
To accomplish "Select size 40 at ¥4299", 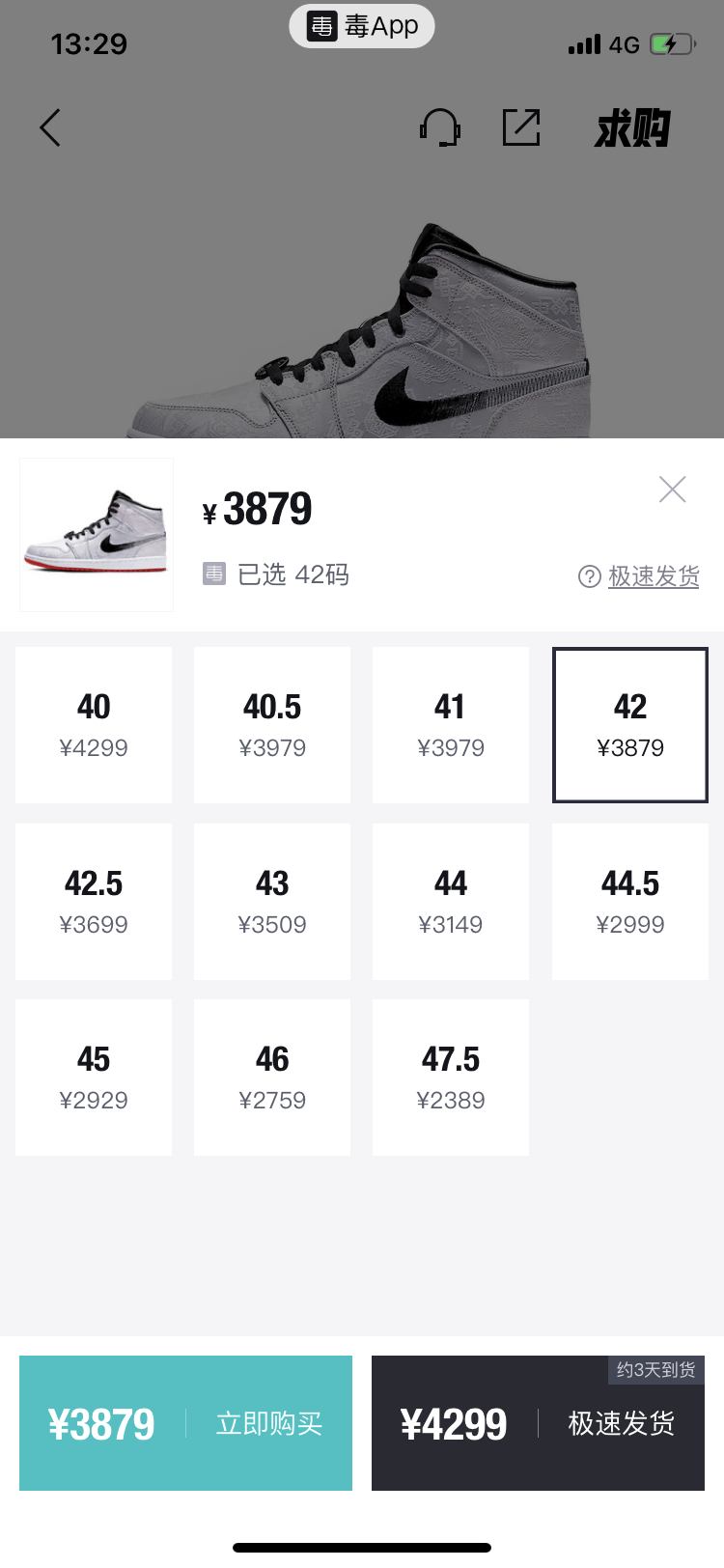I will [94, 725].
